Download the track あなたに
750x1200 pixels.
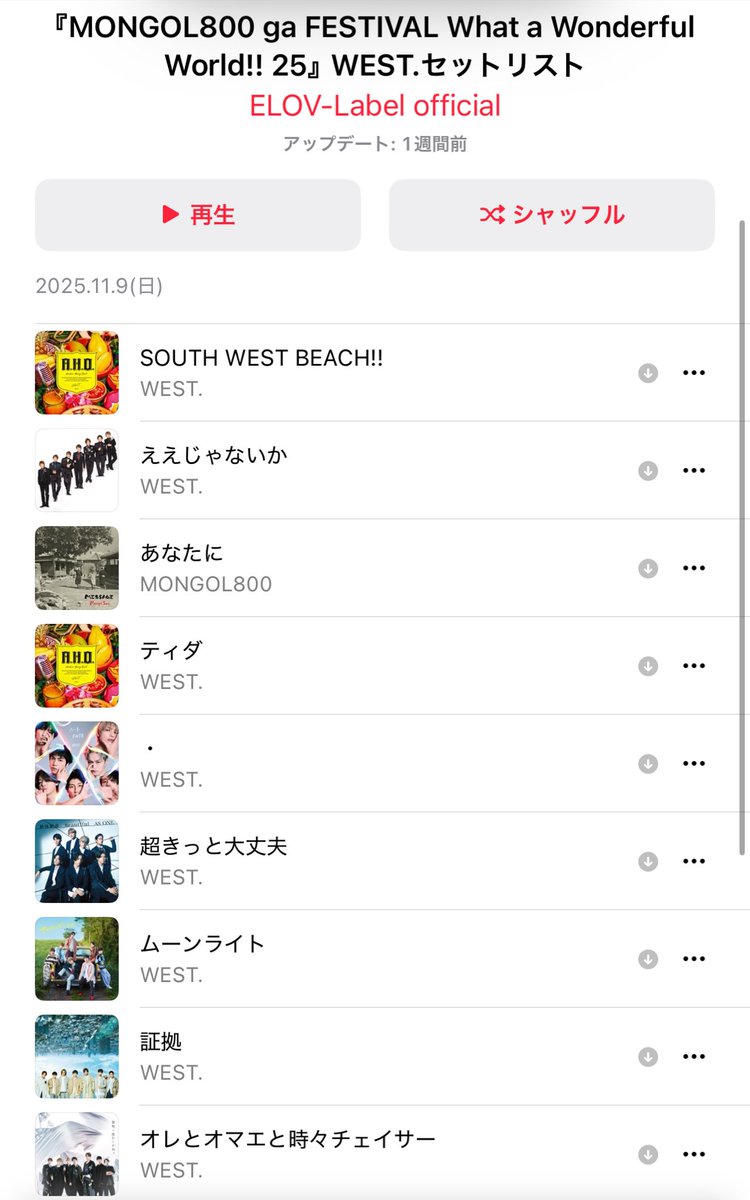(x=648, y=568)
